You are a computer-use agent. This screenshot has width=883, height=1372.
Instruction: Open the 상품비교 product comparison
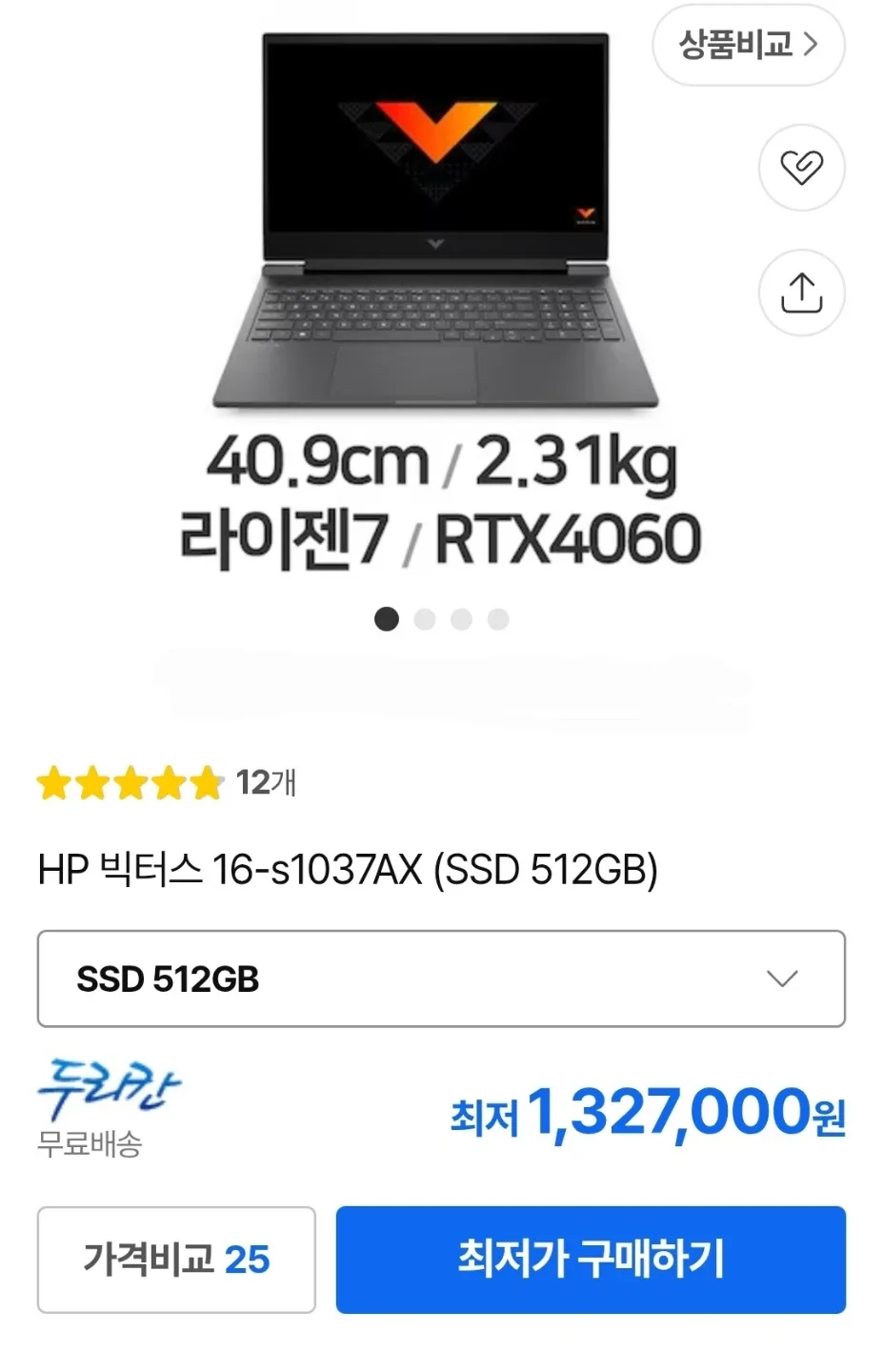click(x=748, y=45)
